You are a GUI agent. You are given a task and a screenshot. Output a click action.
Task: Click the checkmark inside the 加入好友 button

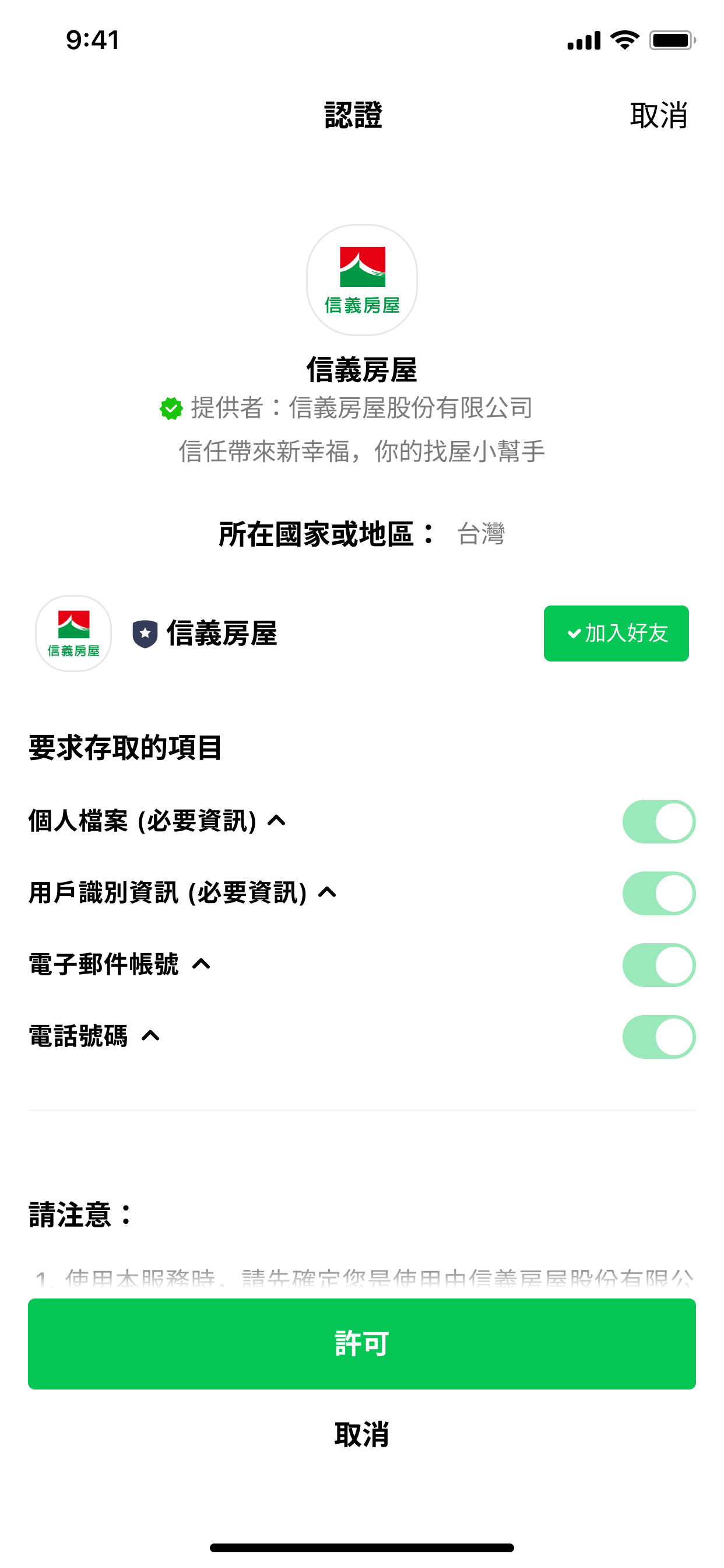point(574,633)
